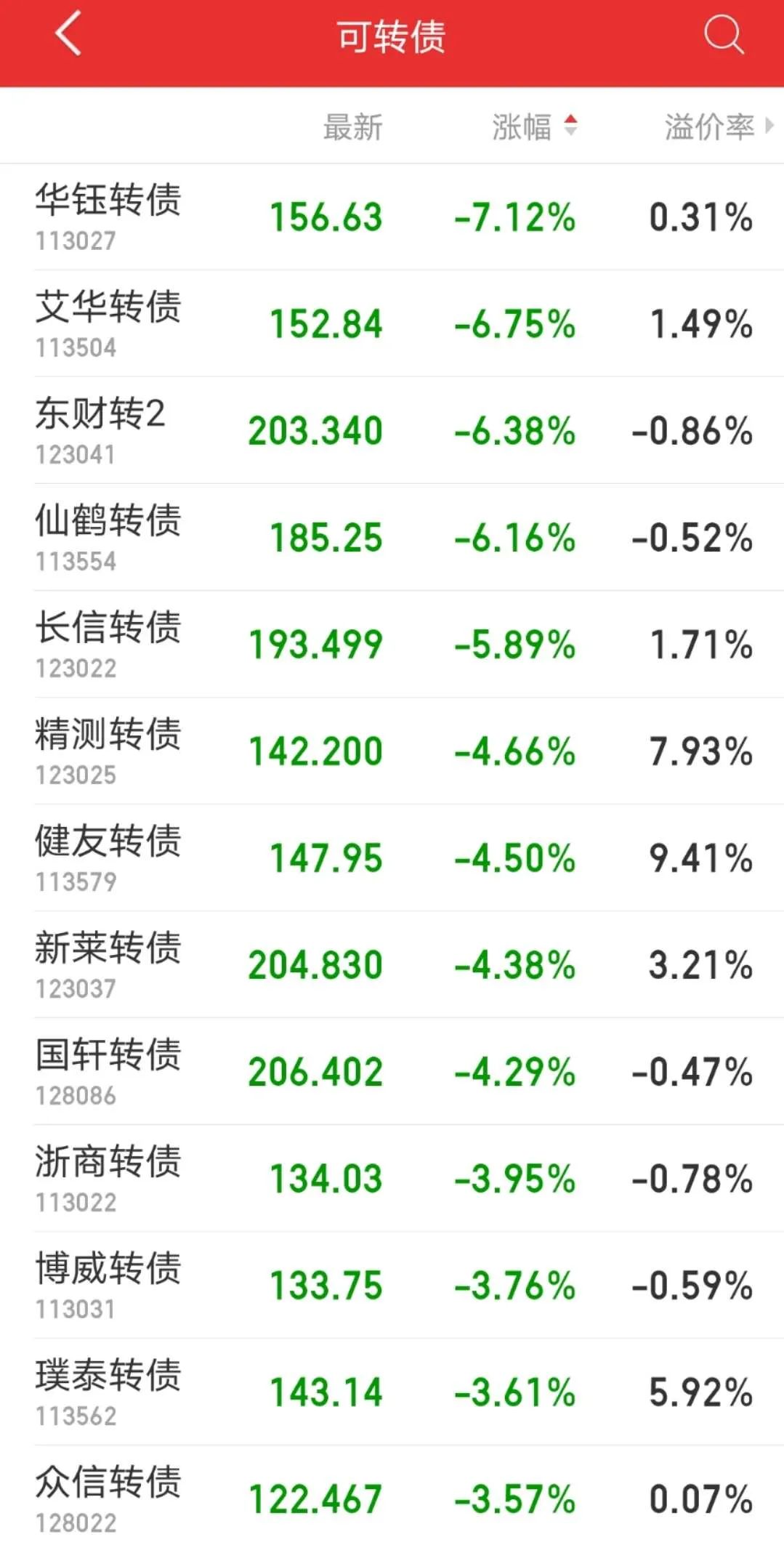Open 华钰转债 113027 details
The image size is (784, 1545).
[392, 217]
